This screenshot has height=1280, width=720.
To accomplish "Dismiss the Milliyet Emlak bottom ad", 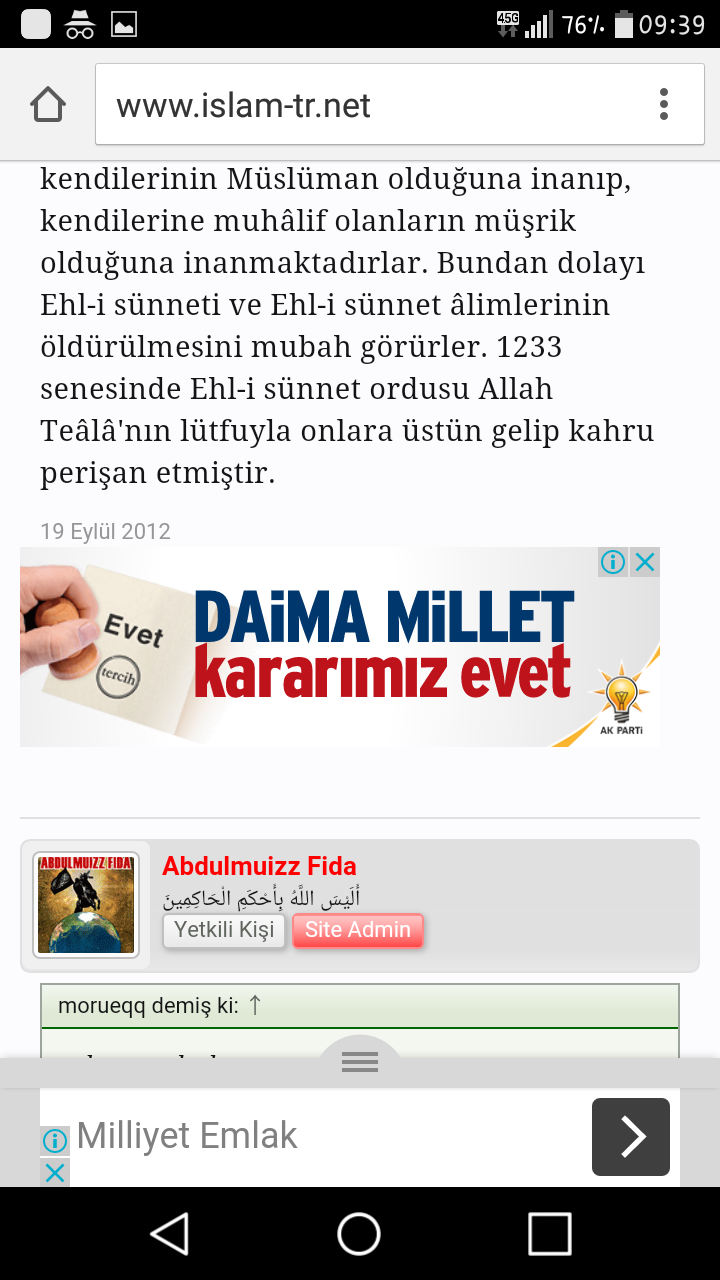I will [x=55, y=1172].
